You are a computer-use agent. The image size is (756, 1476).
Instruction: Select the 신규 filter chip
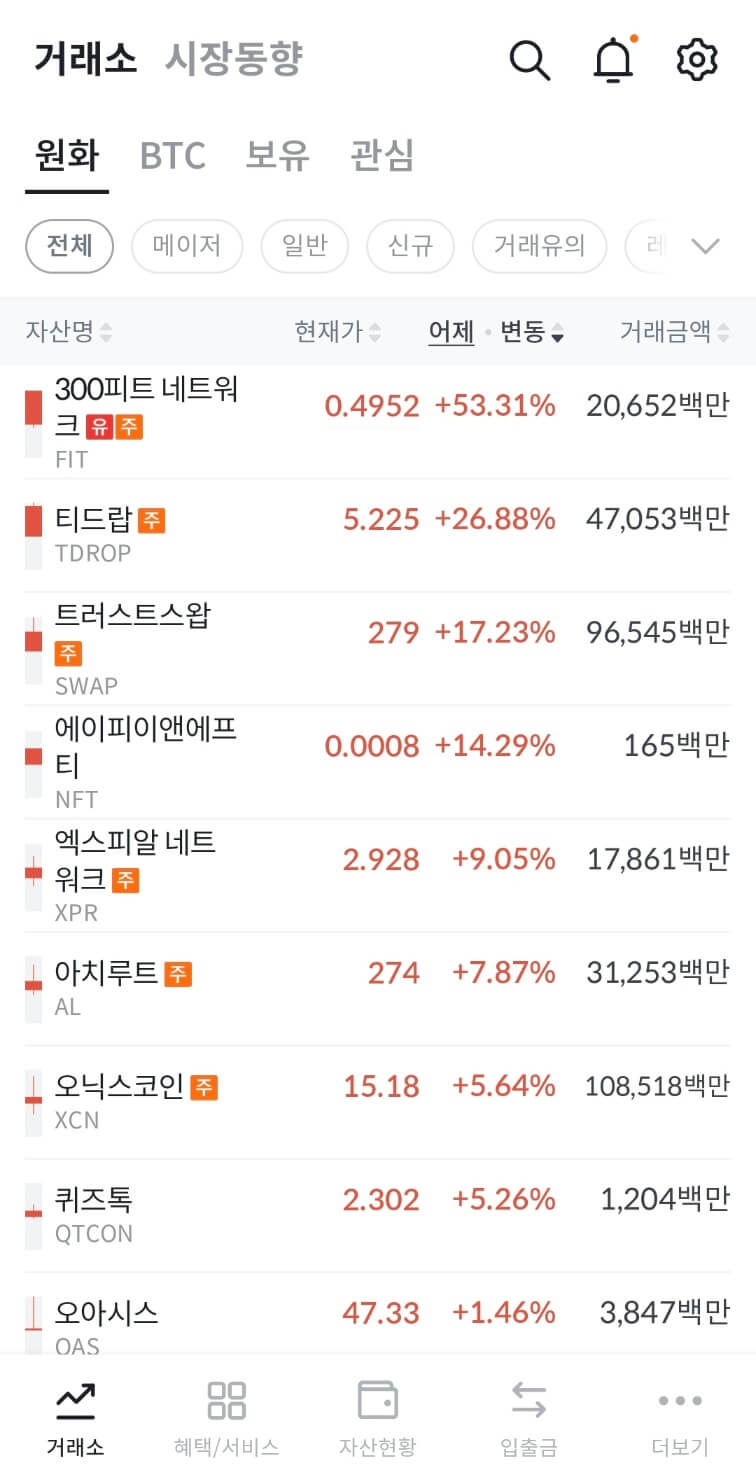(x=410, y=245)
